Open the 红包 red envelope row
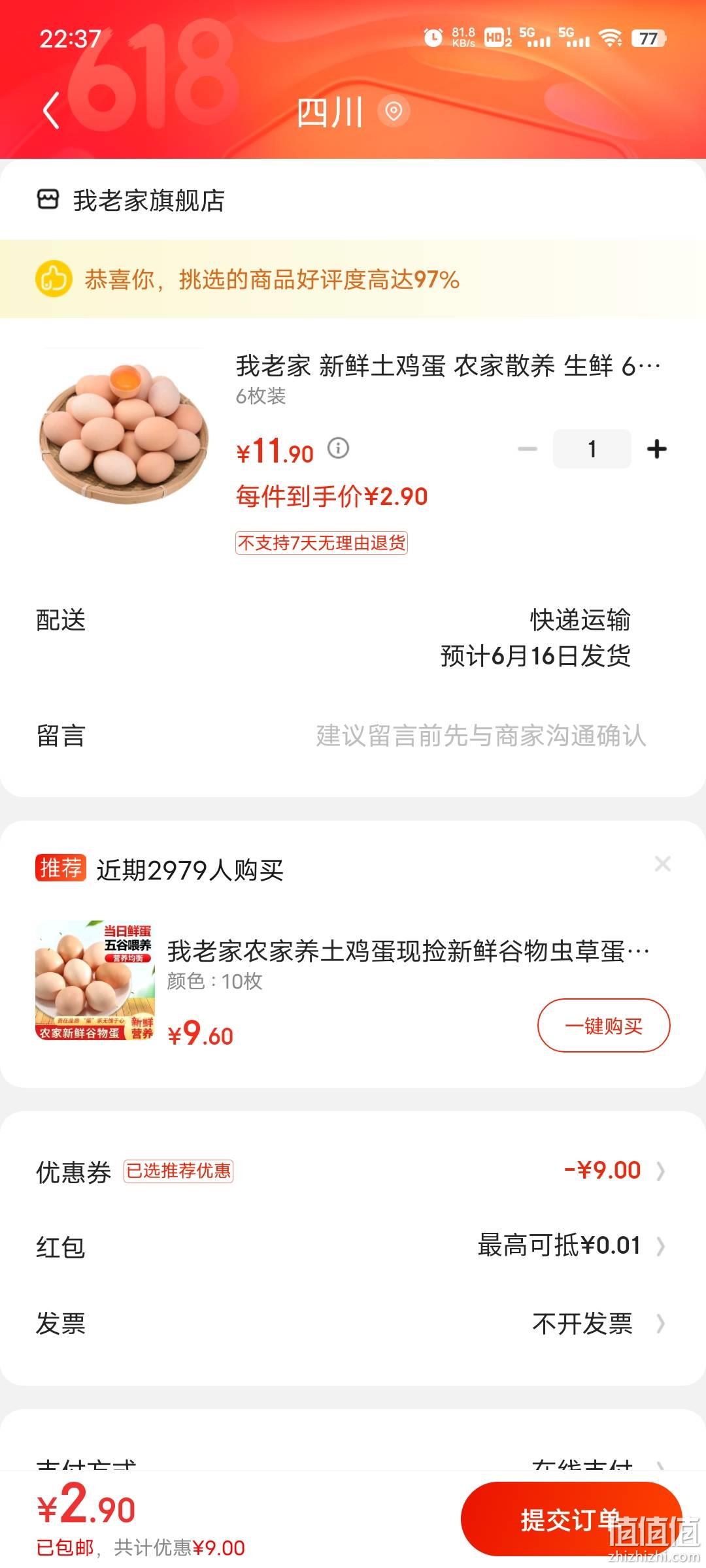This screenshot has width=706, height=1568. [353, 1246]
